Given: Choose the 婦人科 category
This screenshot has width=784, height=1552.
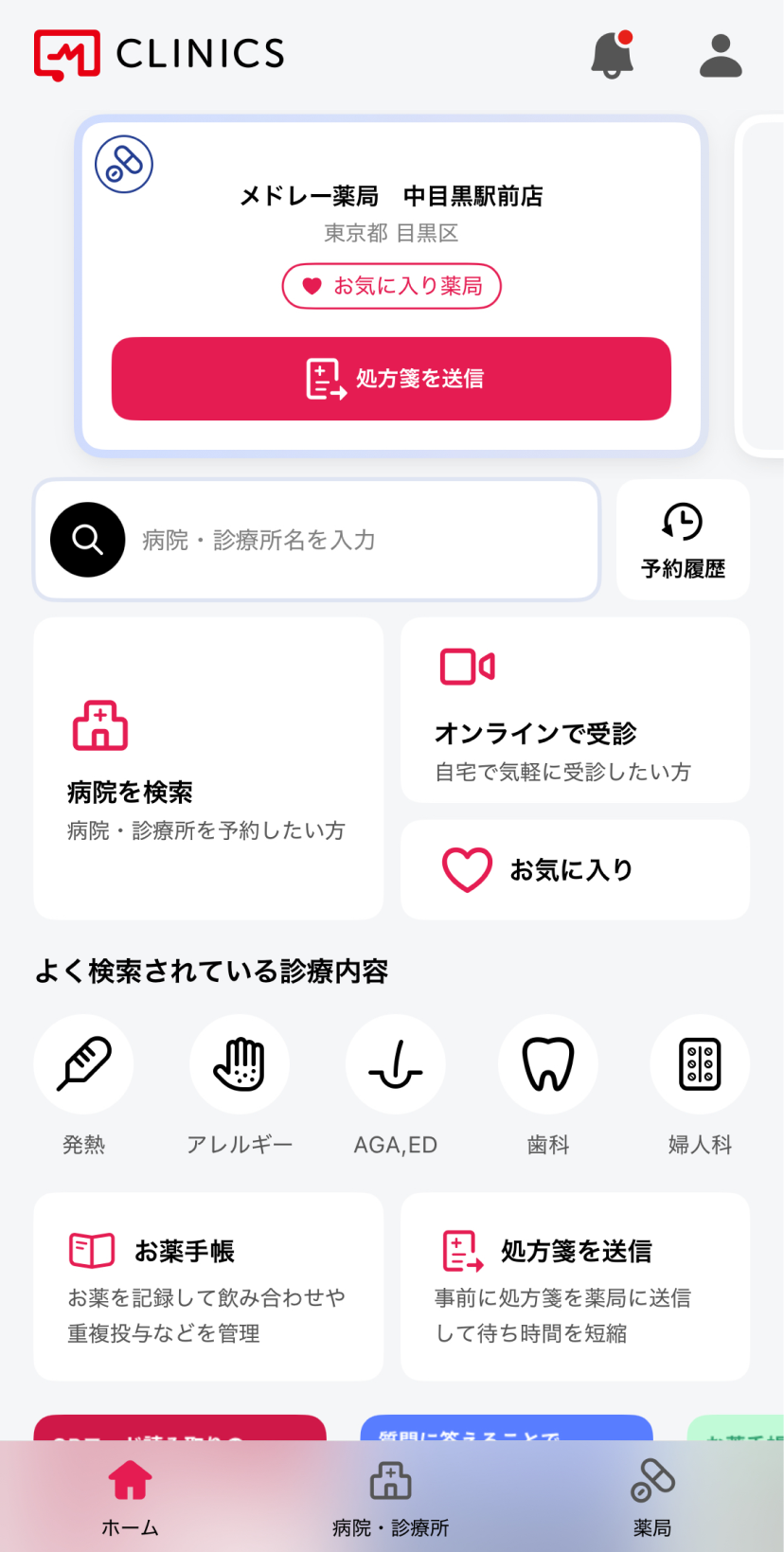Looking at the screenshot, I should 700,1085.
